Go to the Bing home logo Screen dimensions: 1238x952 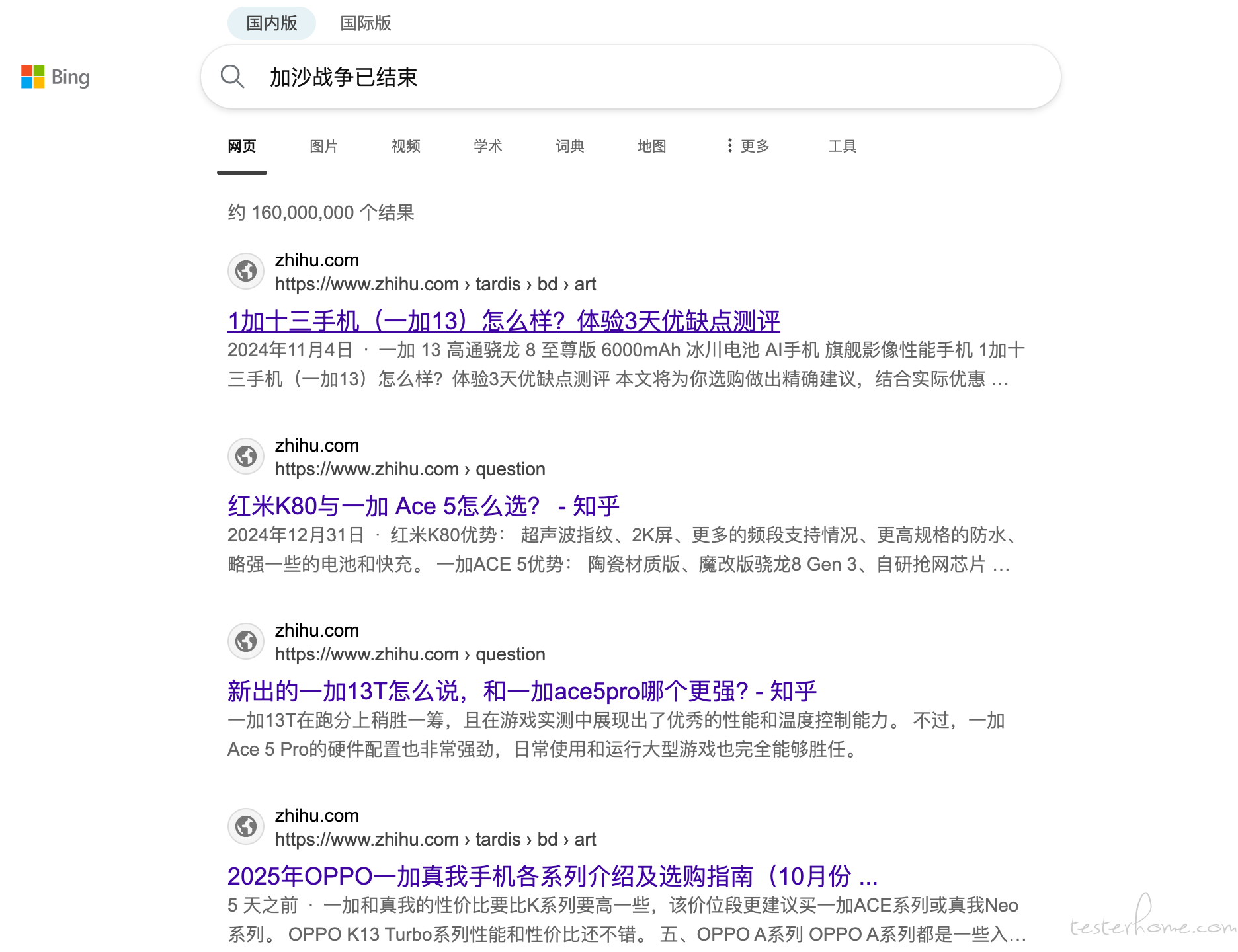pos(56,77)
